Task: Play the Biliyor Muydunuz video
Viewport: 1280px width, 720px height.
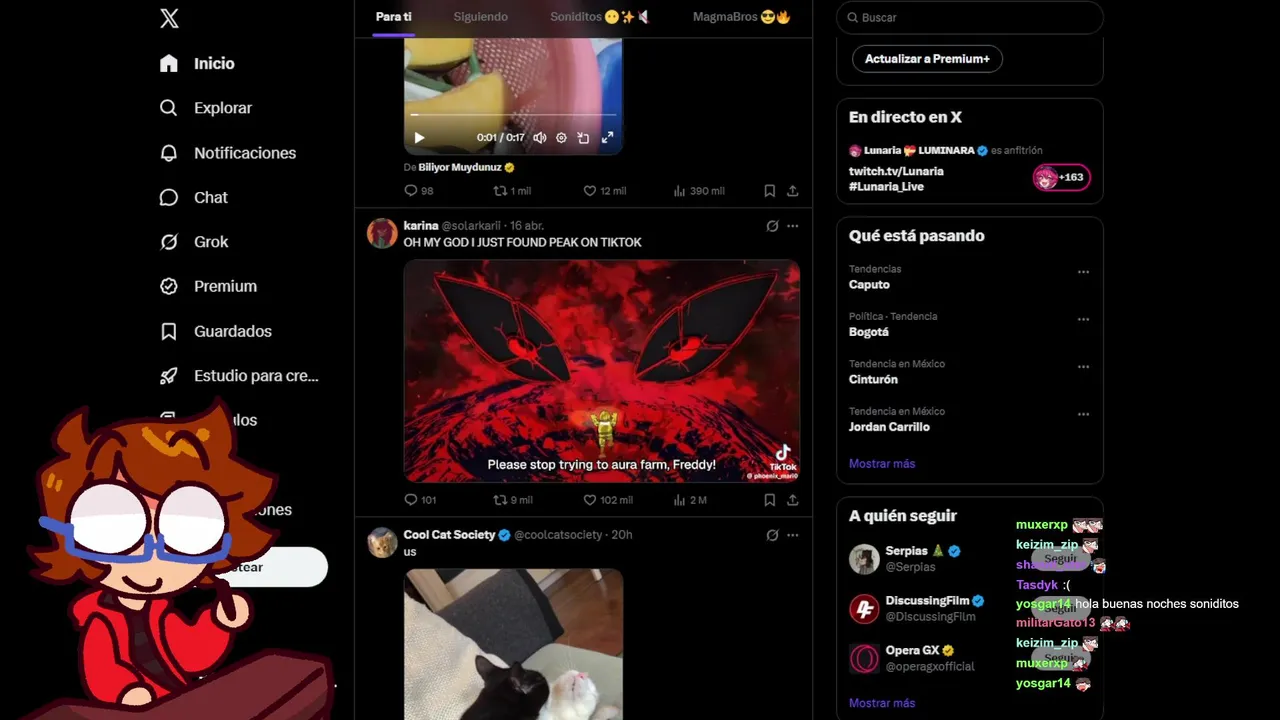Action: coord(419,138)
